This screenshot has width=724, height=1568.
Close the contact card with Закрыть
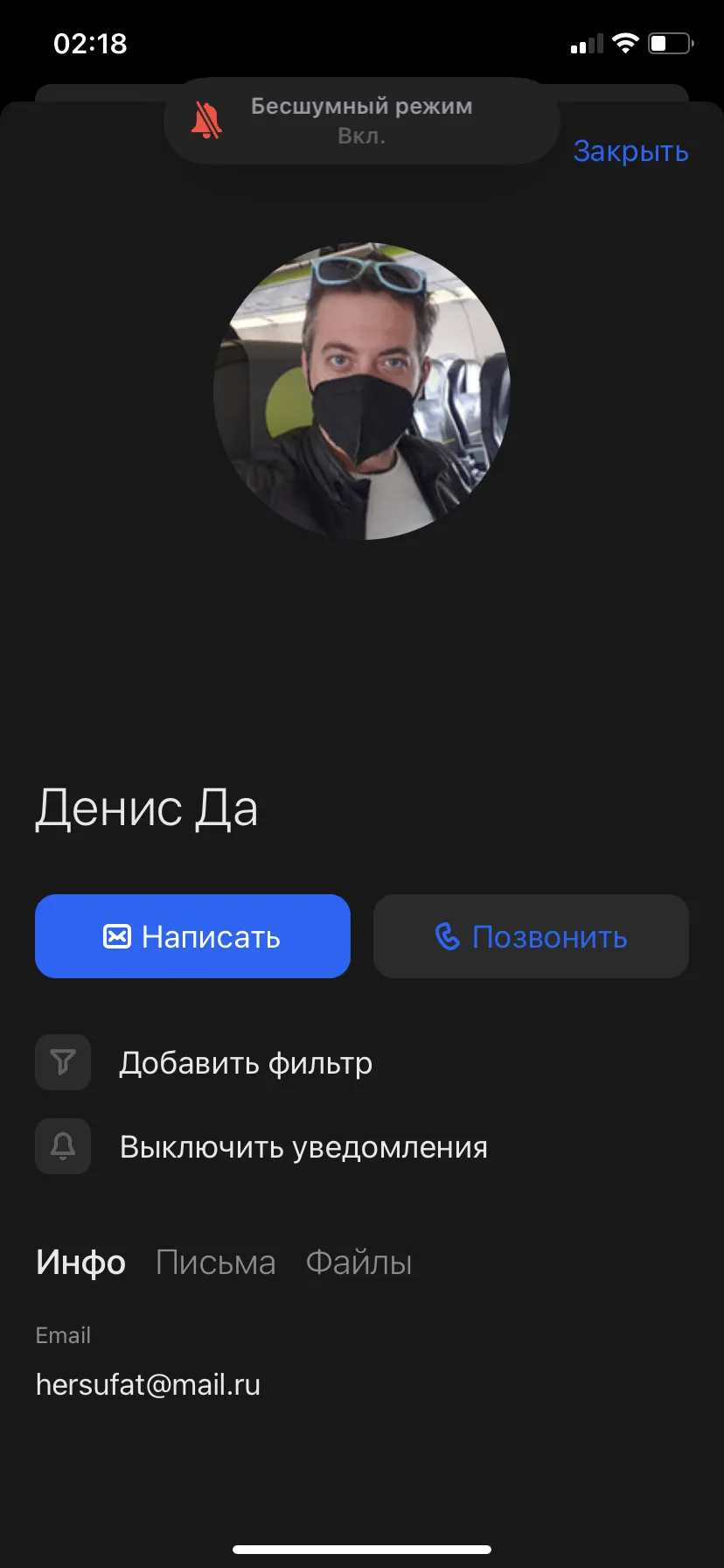point(630,151)
